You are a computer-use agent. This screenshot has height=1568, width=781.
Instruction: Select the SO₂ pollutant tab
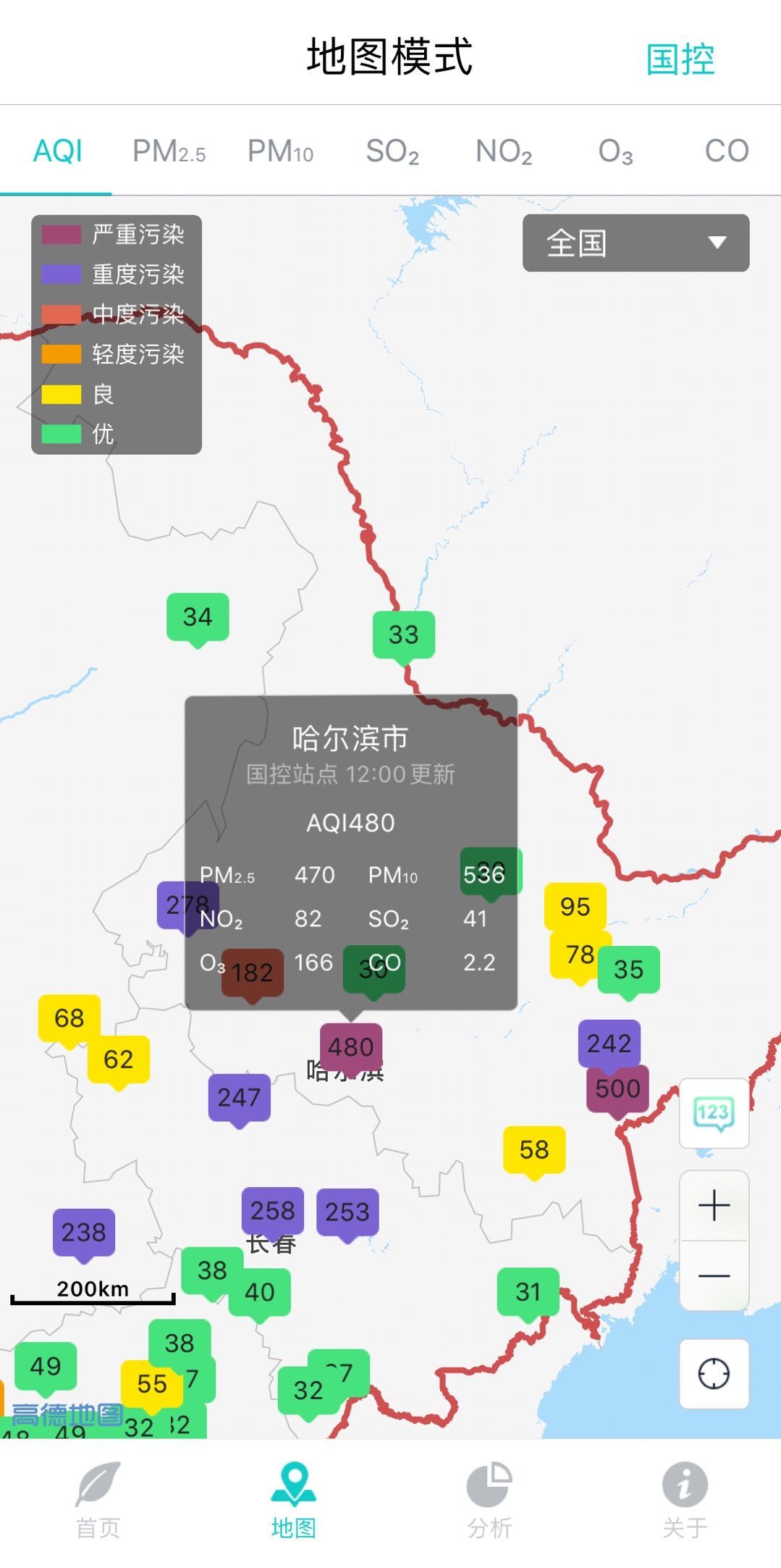pos(392,151)
